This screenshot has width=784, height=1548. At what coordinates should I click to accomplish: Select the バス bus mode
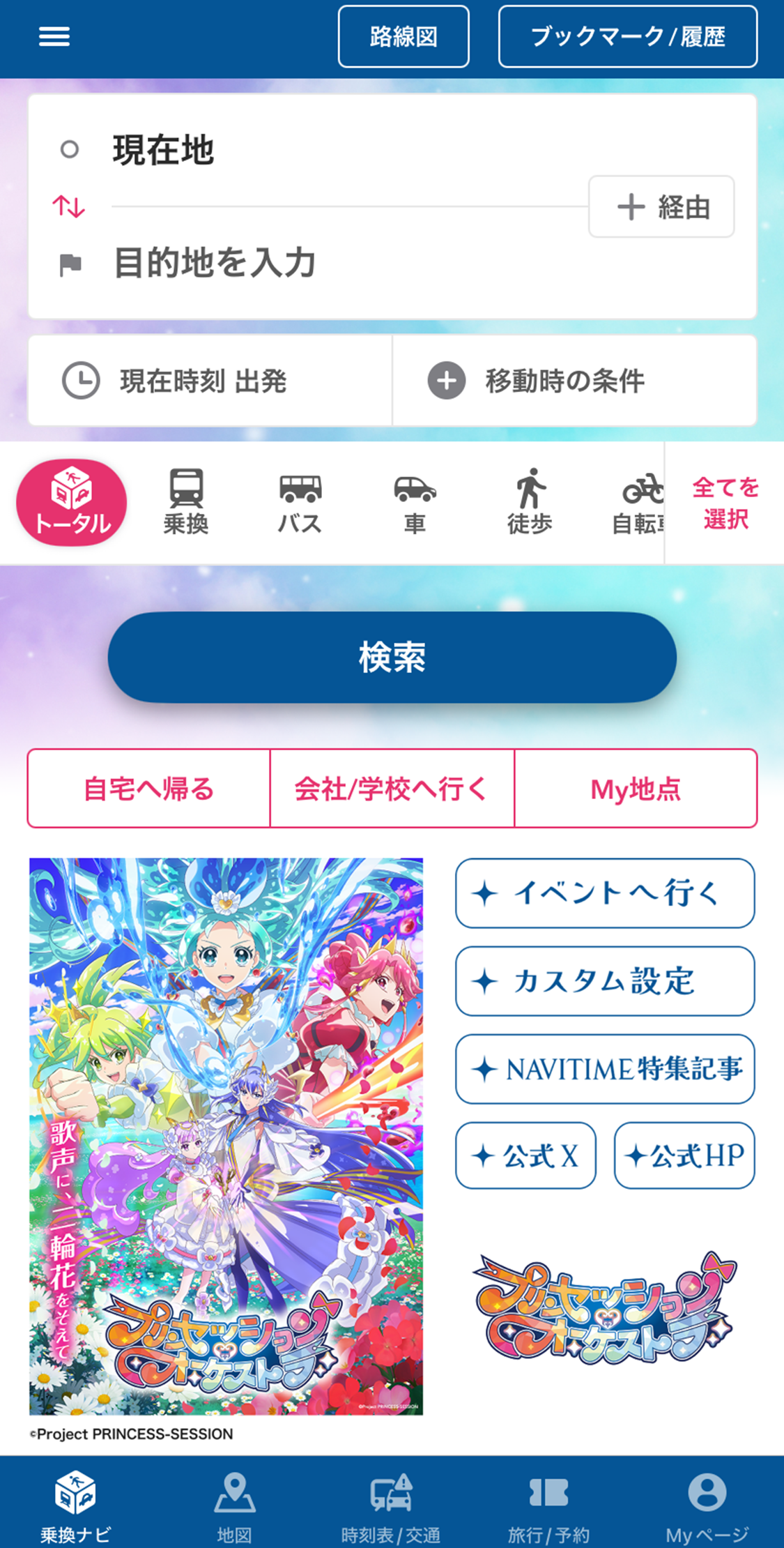point(300,501)
